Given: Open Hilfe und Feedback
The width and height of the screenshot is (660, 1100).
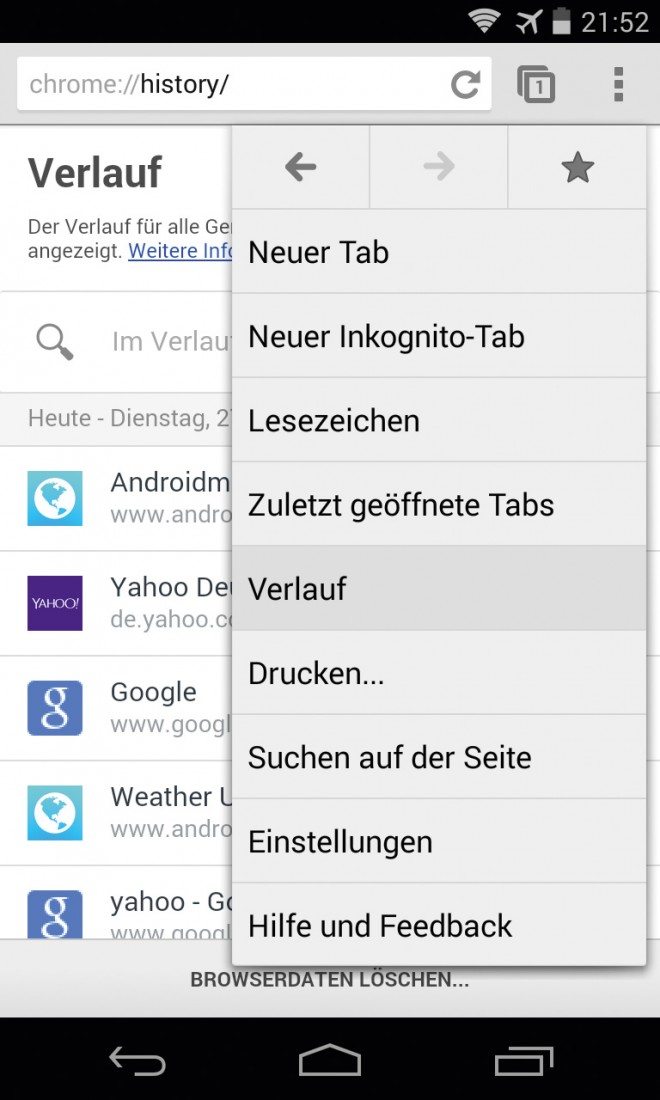Looking at the screenshot, I should 438,926.
